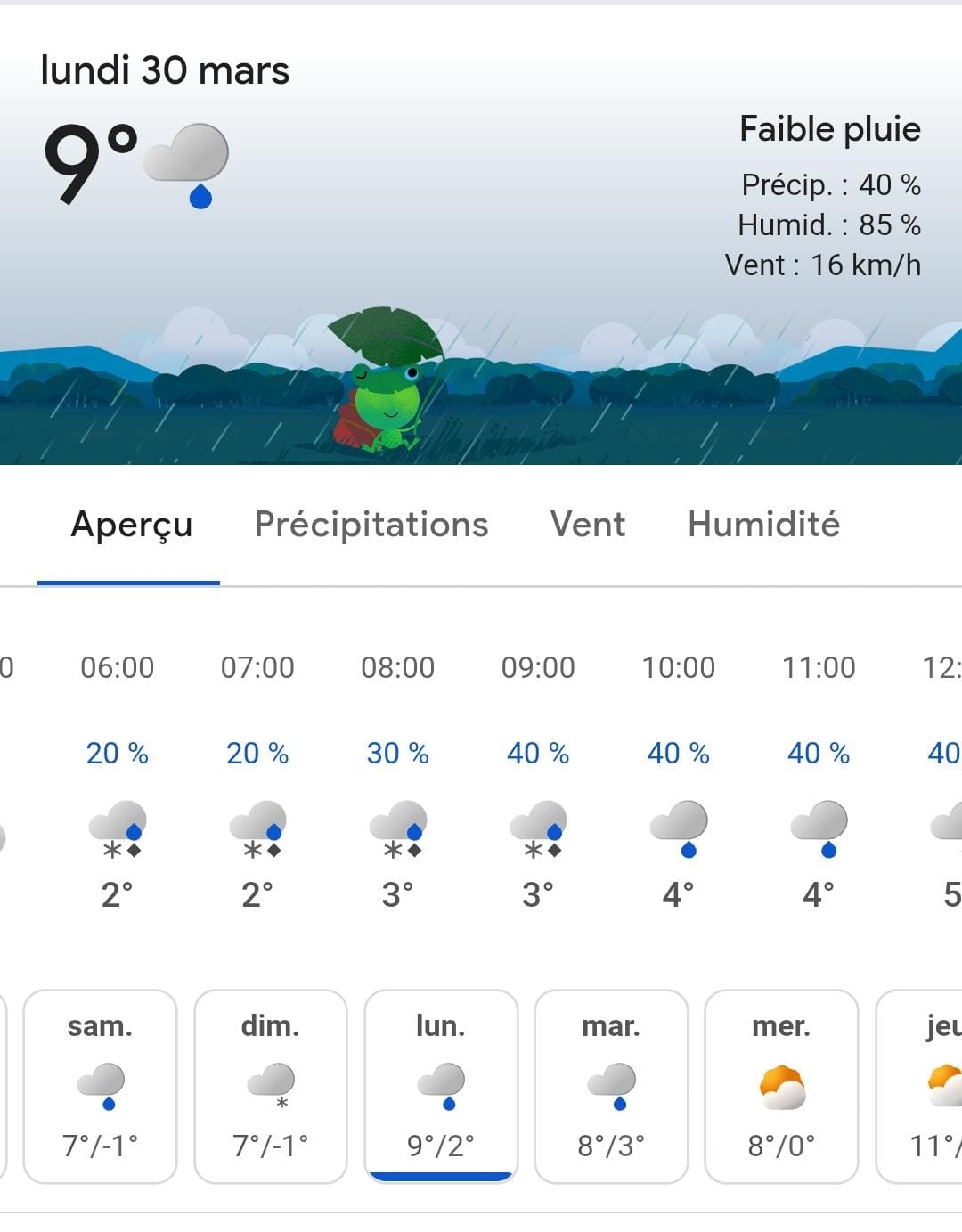This screenshot has width=962, height=1232.
Task: Tap the lun. forecast card
Action: click(x=441, y=1086)
